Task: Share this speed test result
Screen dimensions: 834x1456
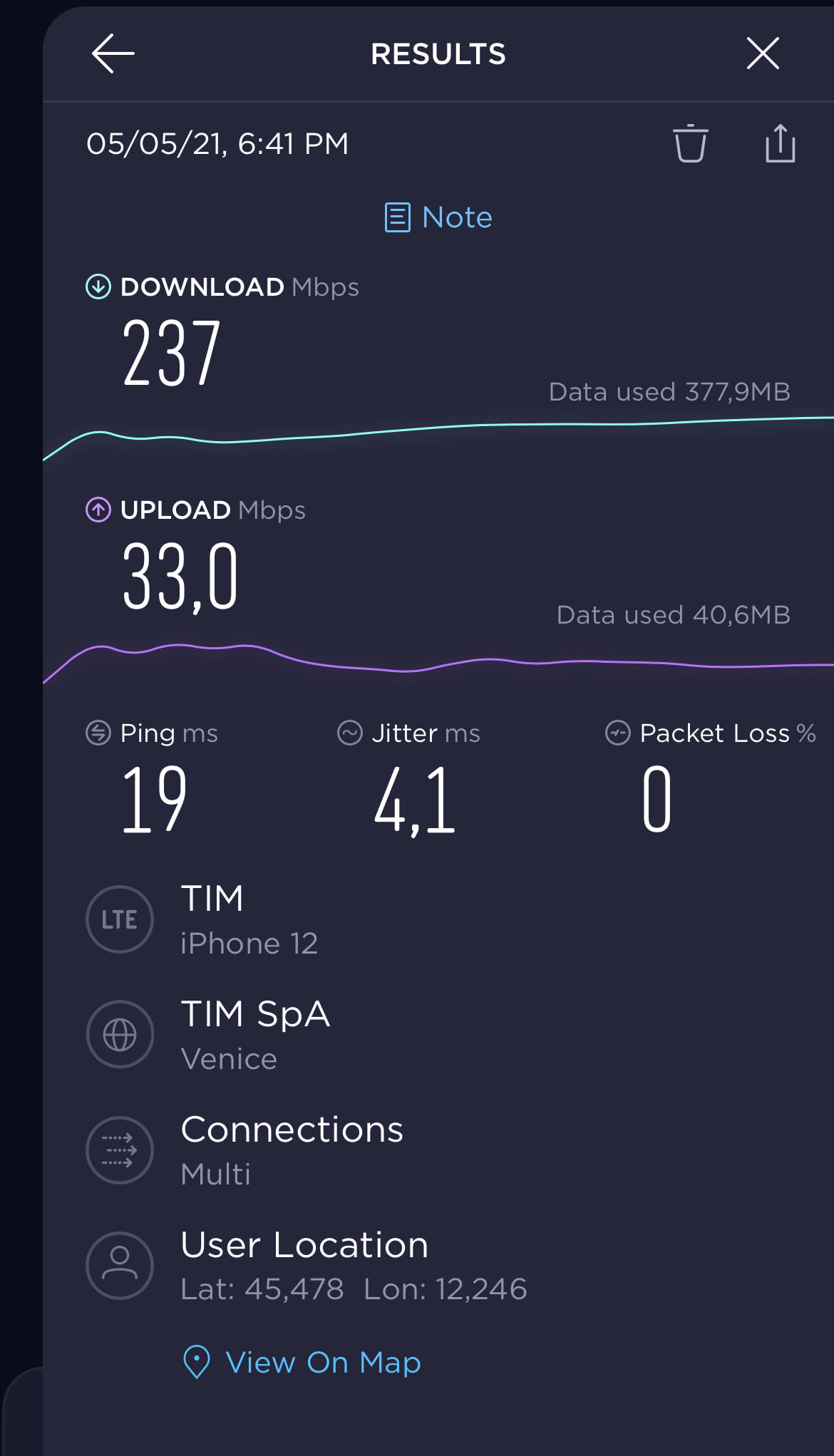Action: pos(780,144)
